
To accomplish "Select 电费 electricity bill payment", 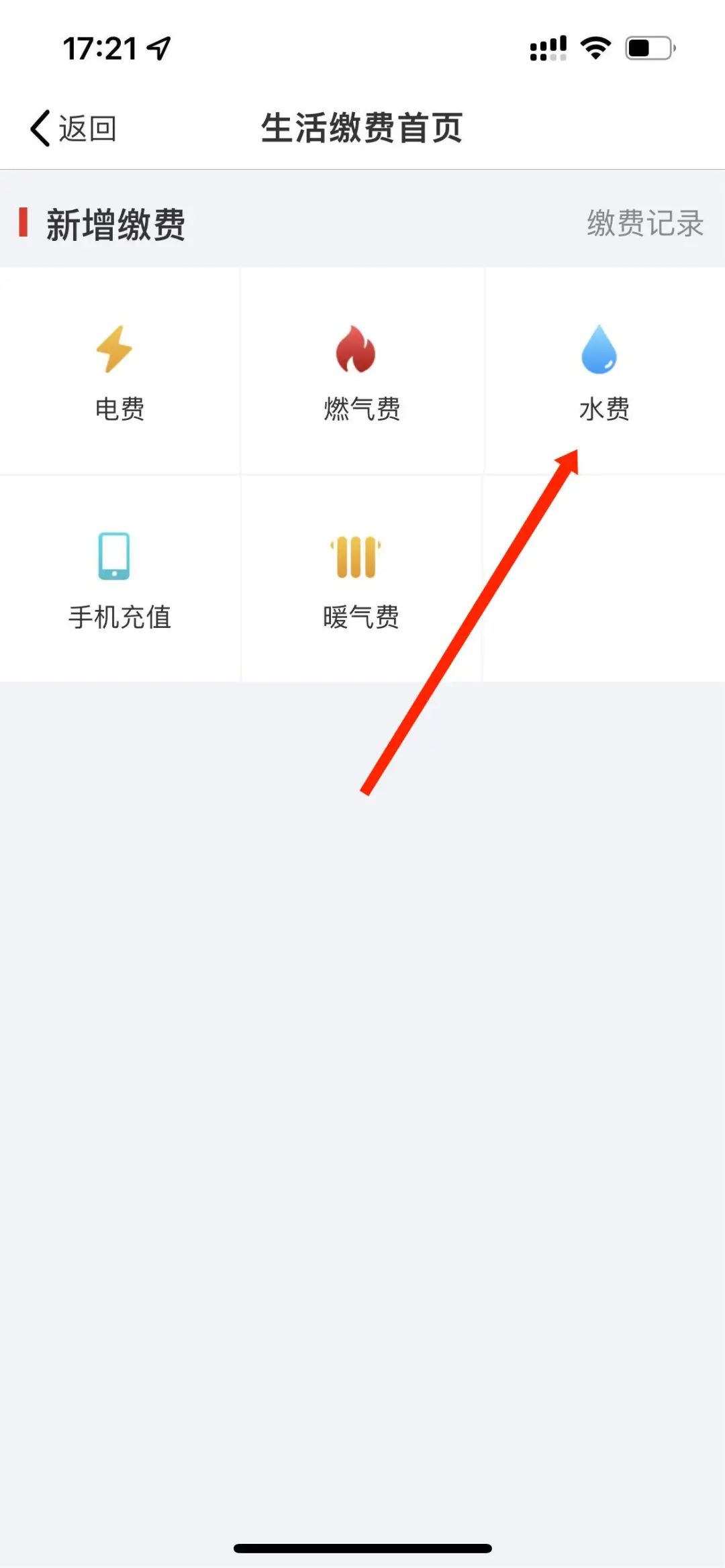I will tap(119, 372).
